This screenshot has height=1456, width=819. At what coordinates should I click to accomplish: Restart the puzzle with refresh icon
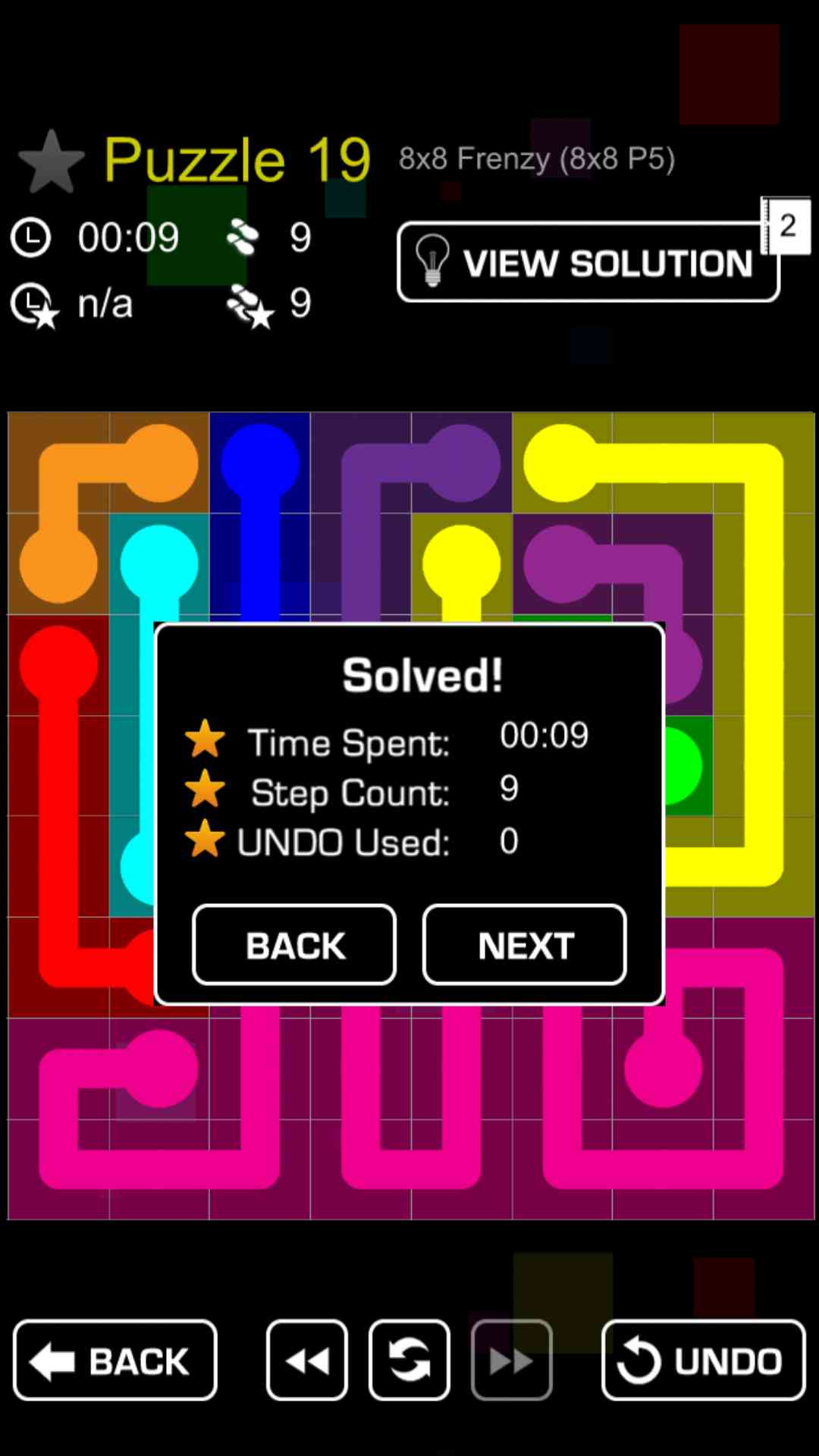409,1360
